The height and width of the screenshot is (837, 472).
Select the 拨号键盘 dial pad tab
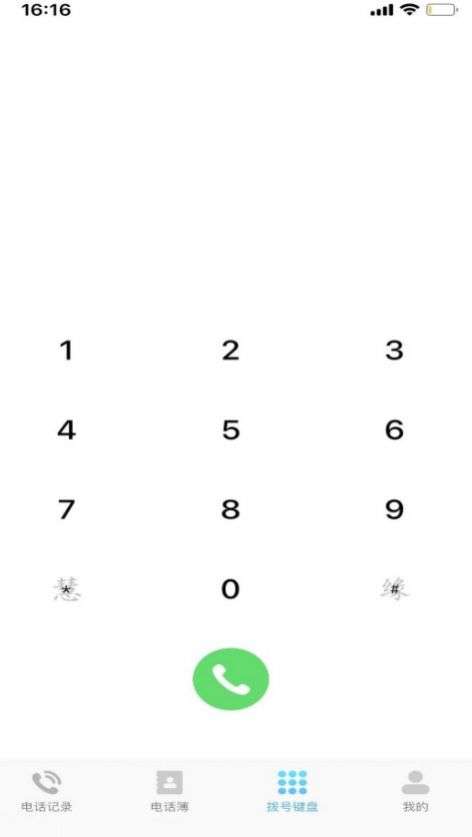click(293, 792)
